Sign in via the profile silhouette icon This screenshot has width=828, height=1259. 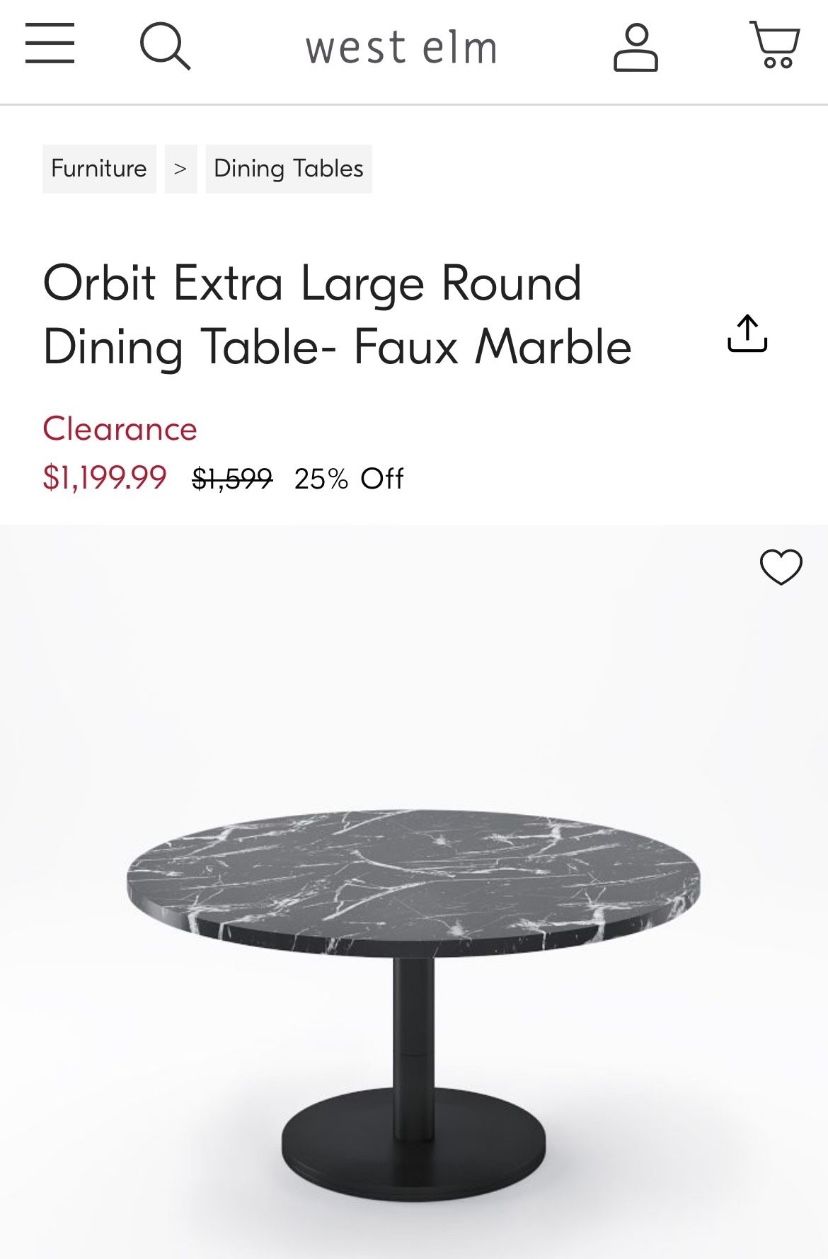pos(636,45)
